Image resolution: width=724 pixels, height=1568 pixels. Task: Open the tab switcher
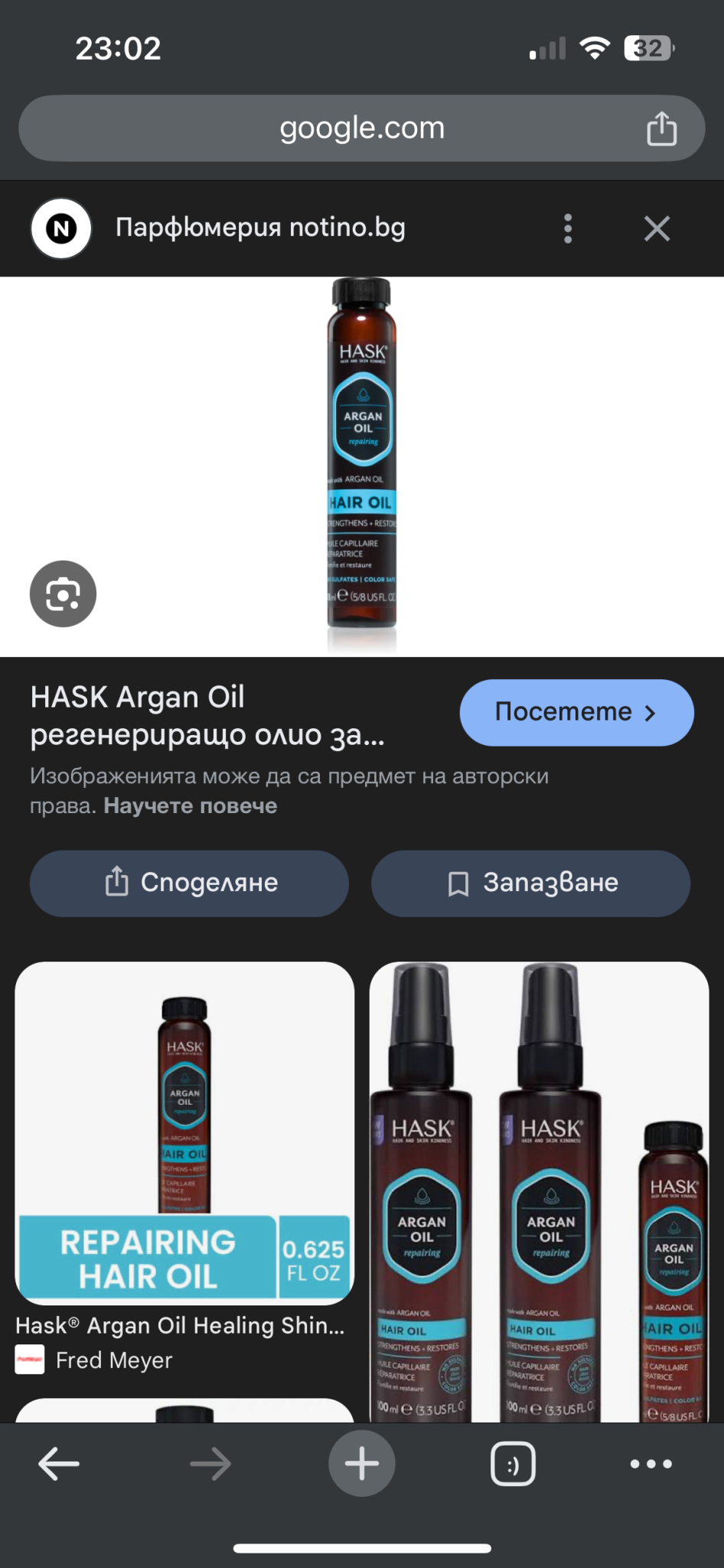pos(512,1464)
